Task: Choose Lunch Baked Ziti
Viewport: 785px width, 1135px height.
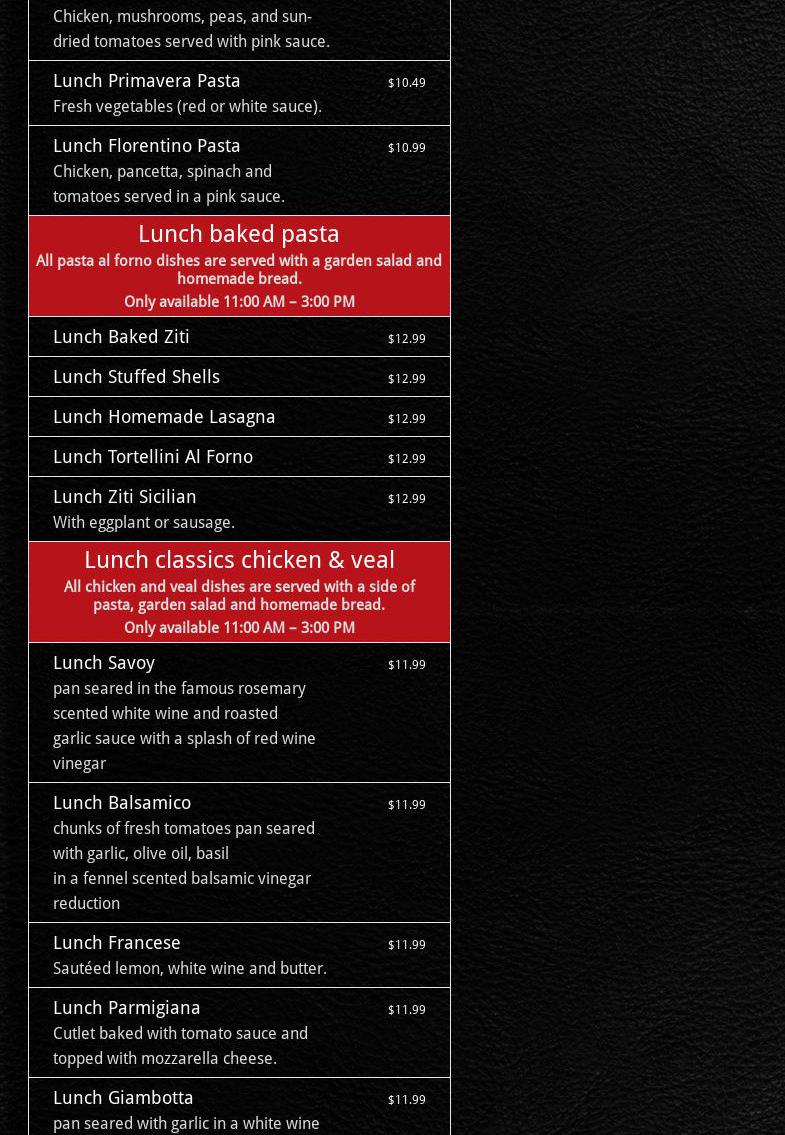Action: tap(121, 337)
